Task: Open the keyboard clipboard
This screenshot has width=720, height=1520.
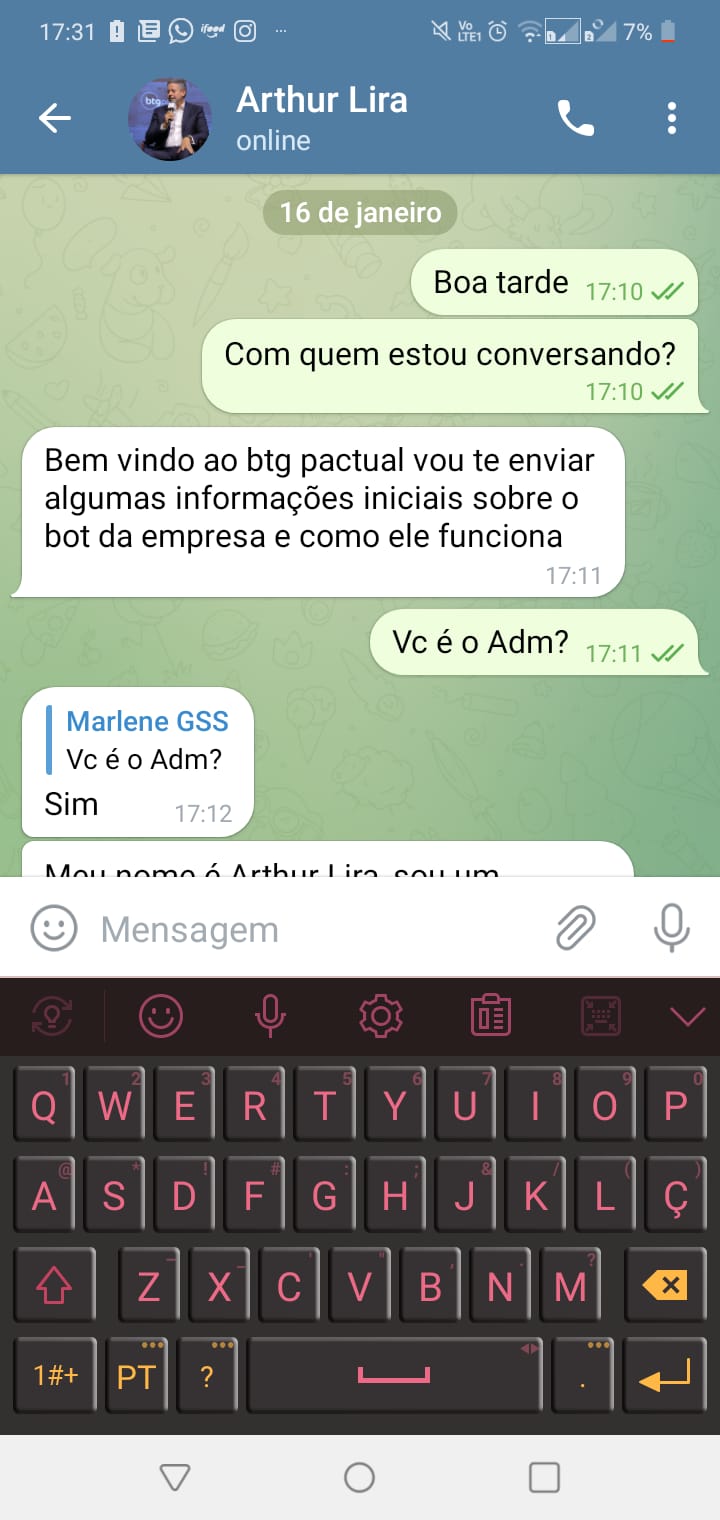Action: click(490, 1017)
